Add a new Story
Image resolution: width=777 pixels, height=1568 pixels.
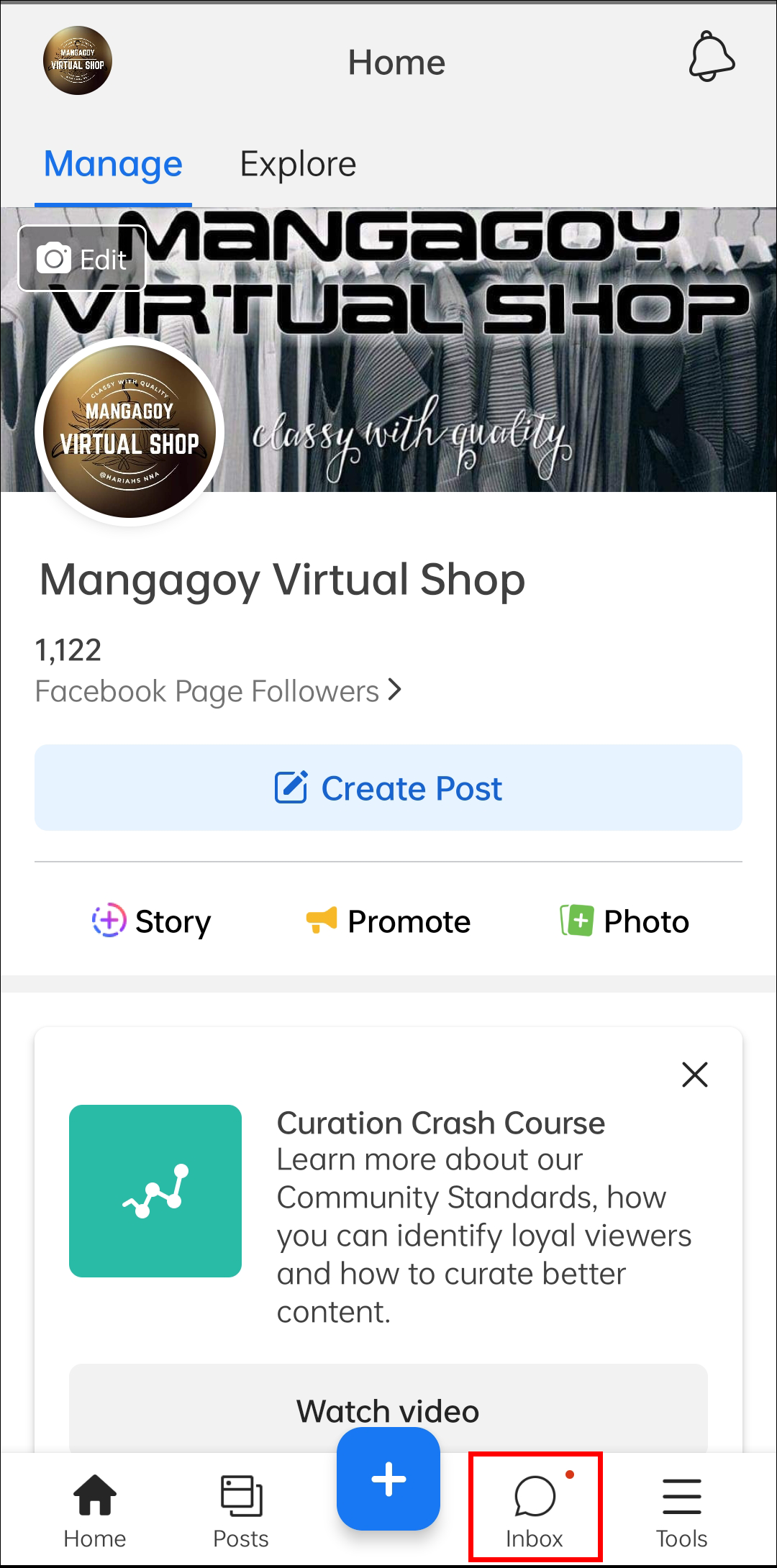(152, 921)
